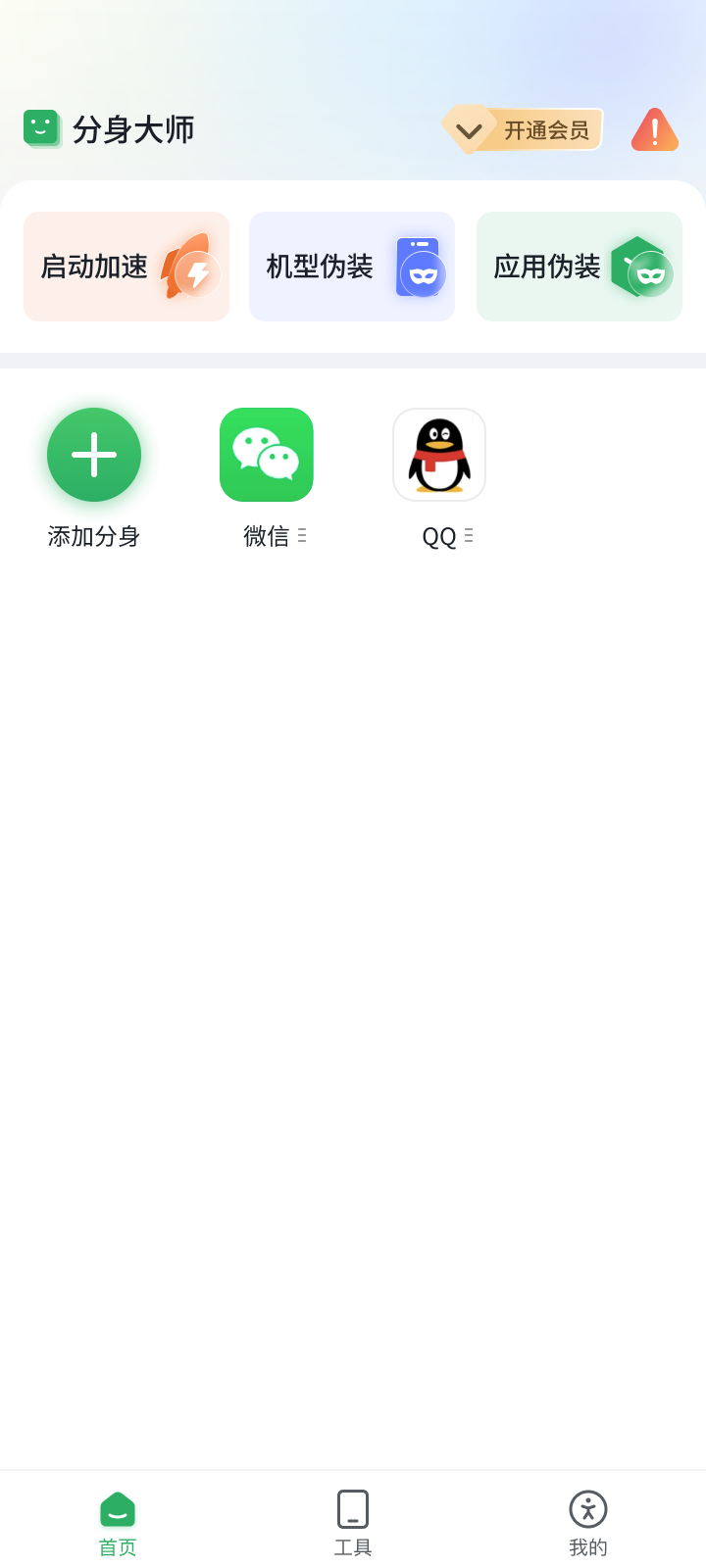Open 启动加速 launch acceleration feature
This screenshot has height=1568, width=706.
pos(126,267)
